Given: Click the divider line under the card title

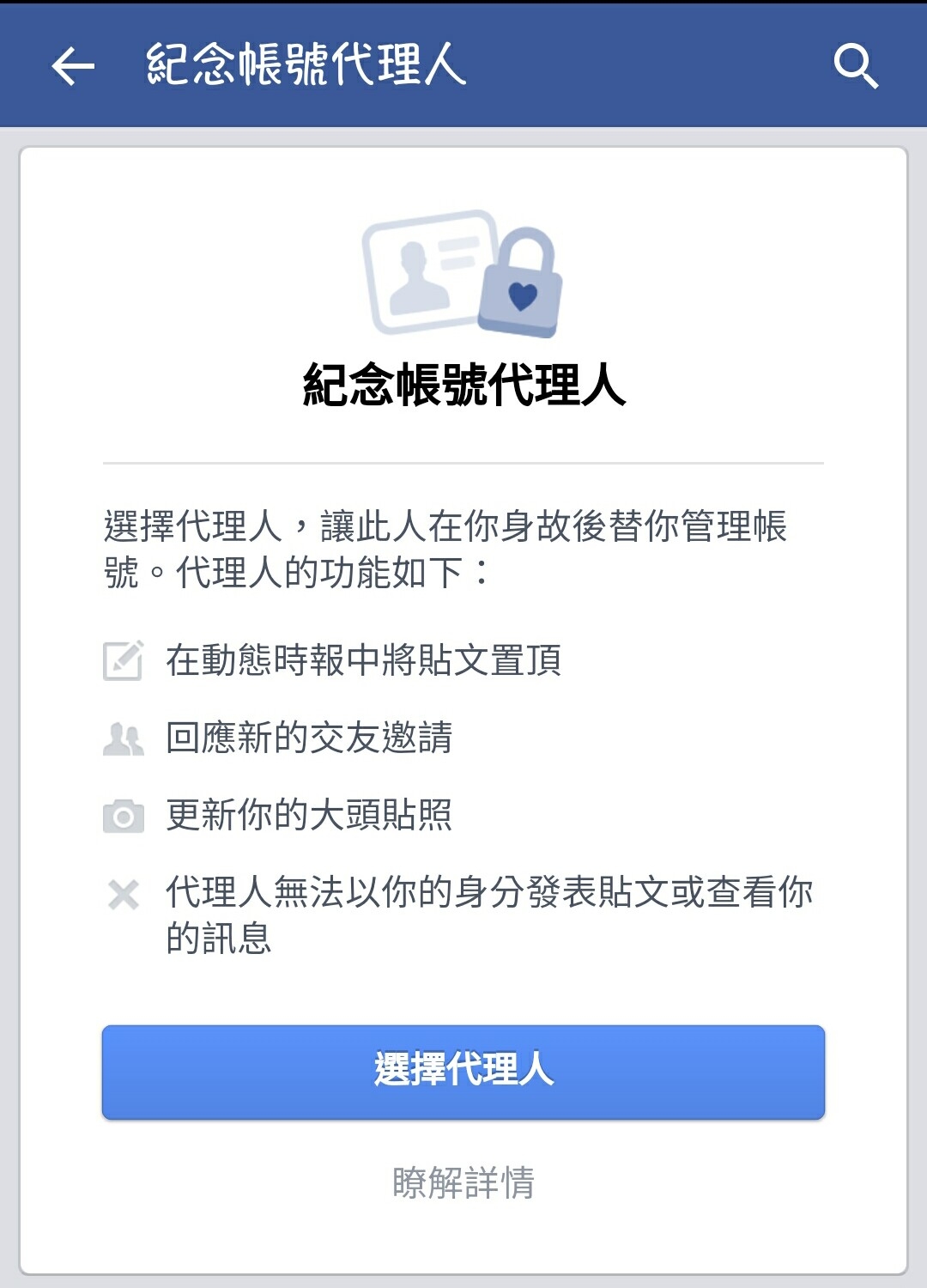Looking at the screenshot, I should tap(463, 461).
